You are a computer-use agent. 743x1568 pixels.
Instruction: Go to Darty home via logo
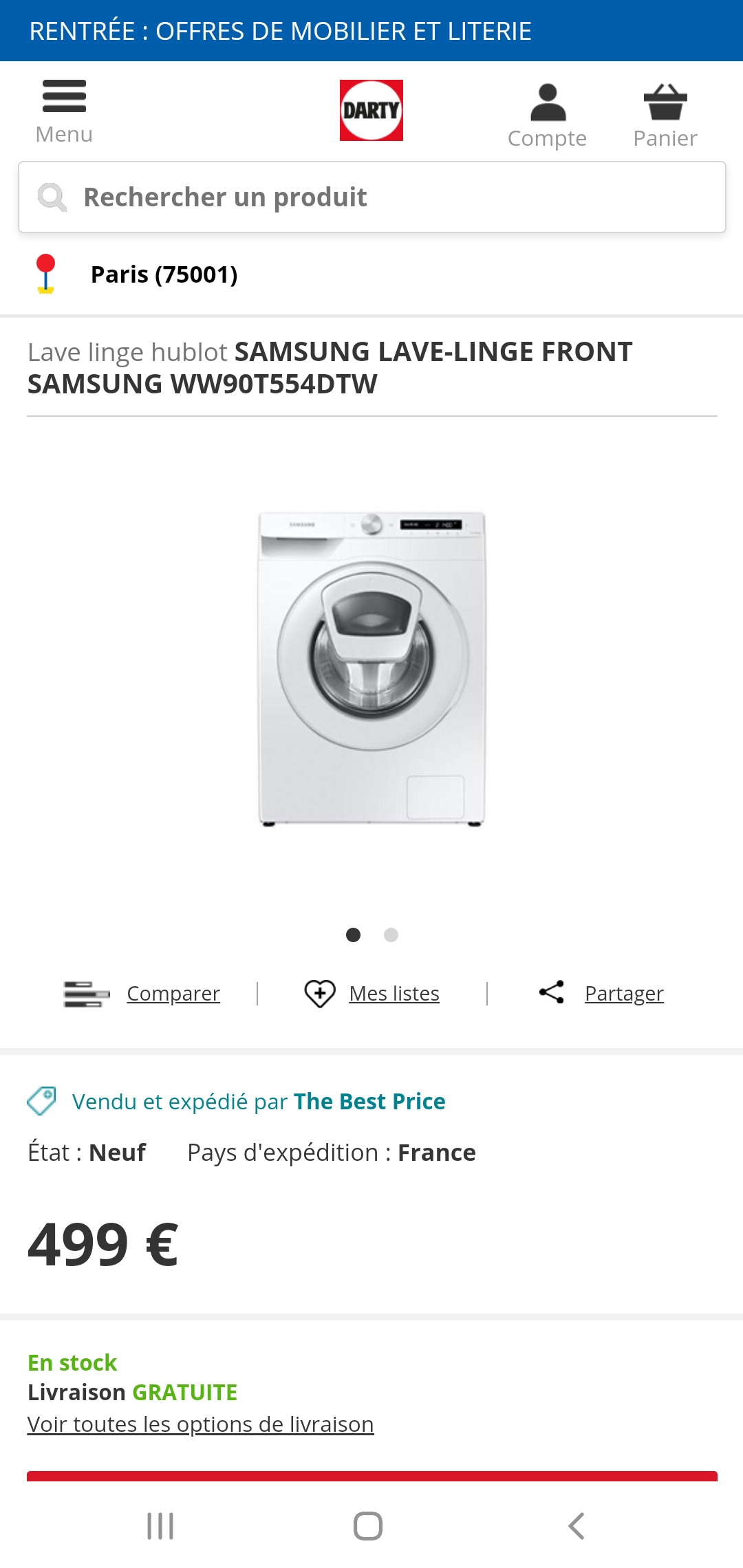click(x=371, y=111)
